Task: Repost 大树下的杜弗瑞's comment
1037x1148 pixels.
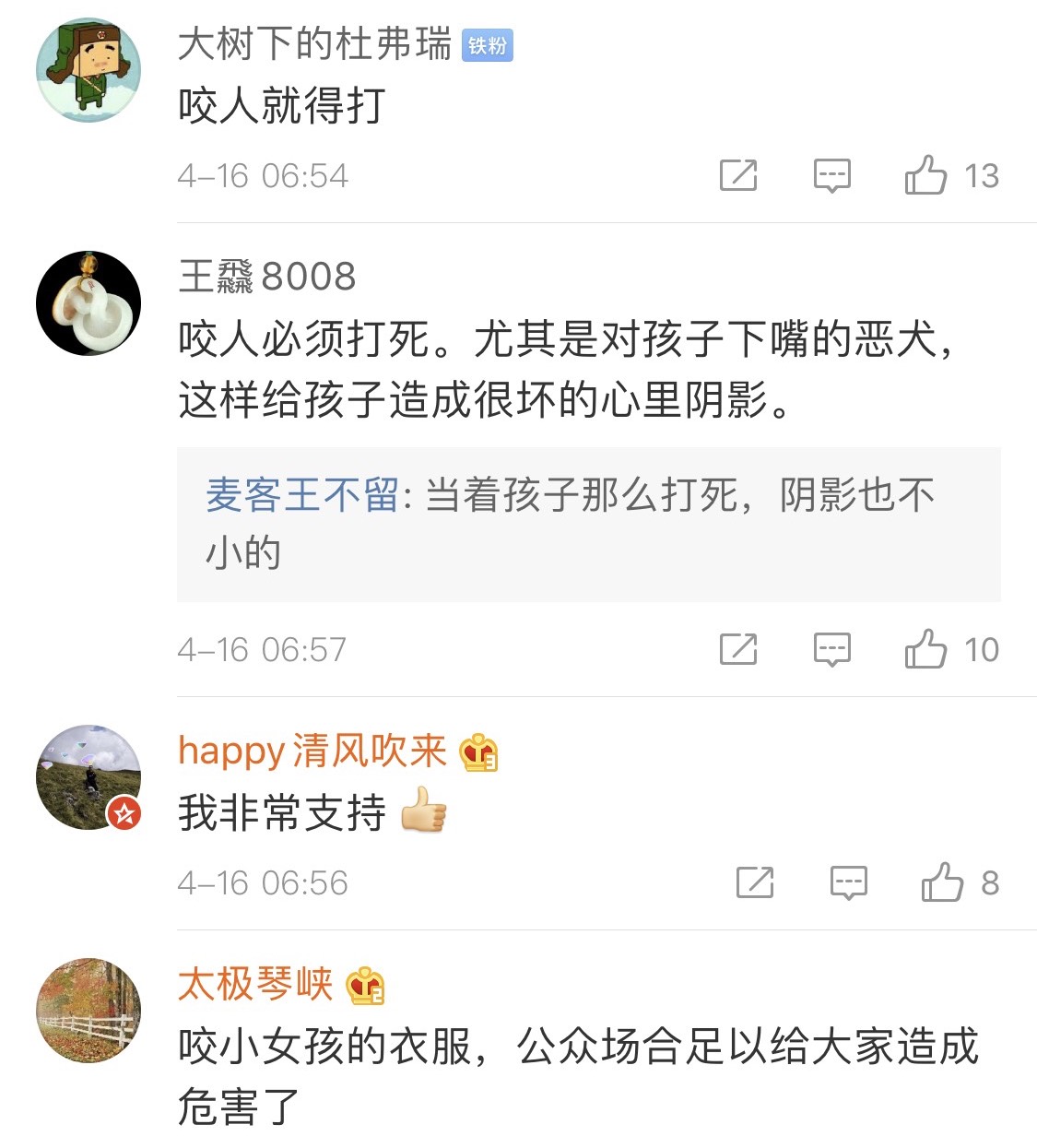Action: pyautogui.click(x=737, y=175)
